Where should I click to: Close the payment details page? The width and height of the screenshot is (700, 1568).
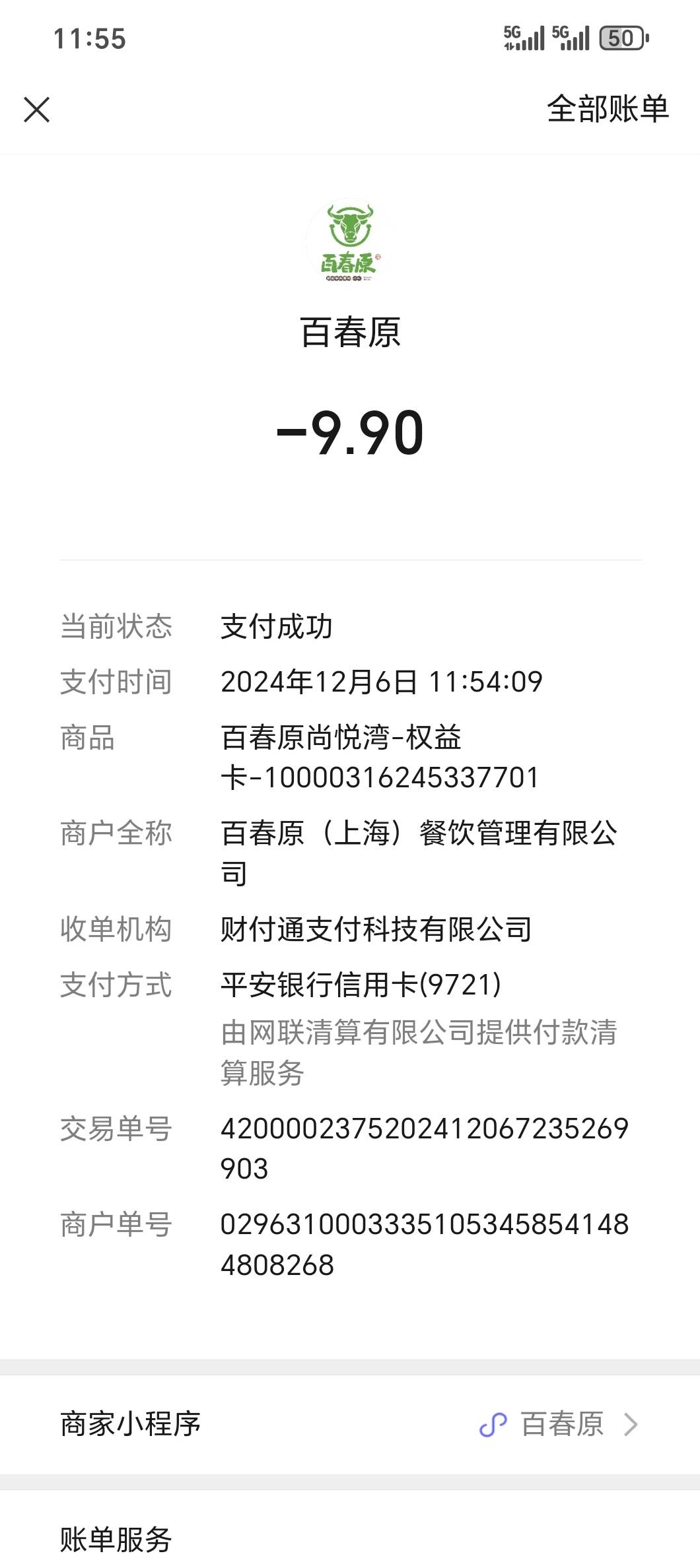pyautogui.click(x=37, y=110)
